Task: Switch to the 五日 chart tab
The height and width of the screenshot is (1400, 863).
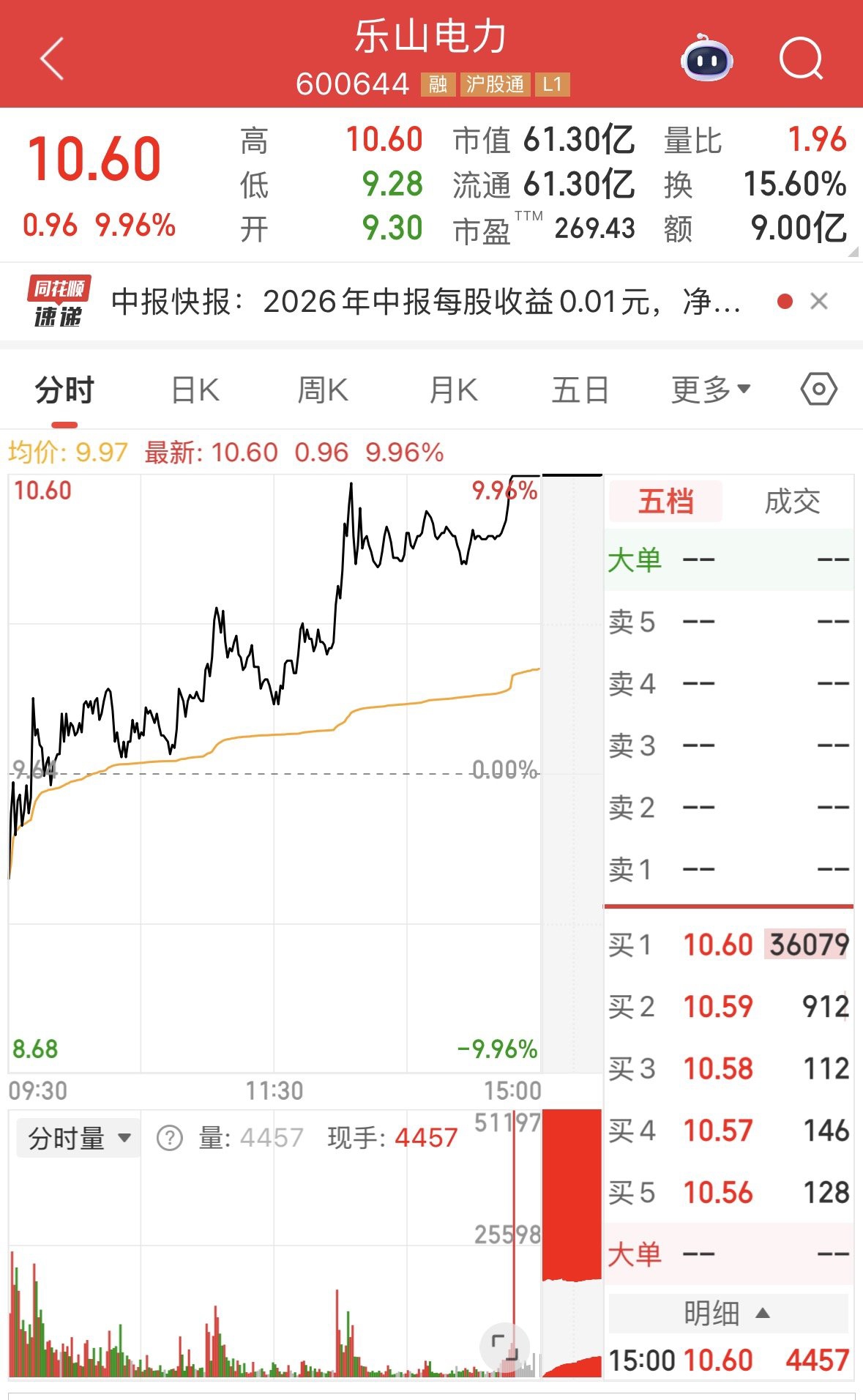Action: coord(580,390)
